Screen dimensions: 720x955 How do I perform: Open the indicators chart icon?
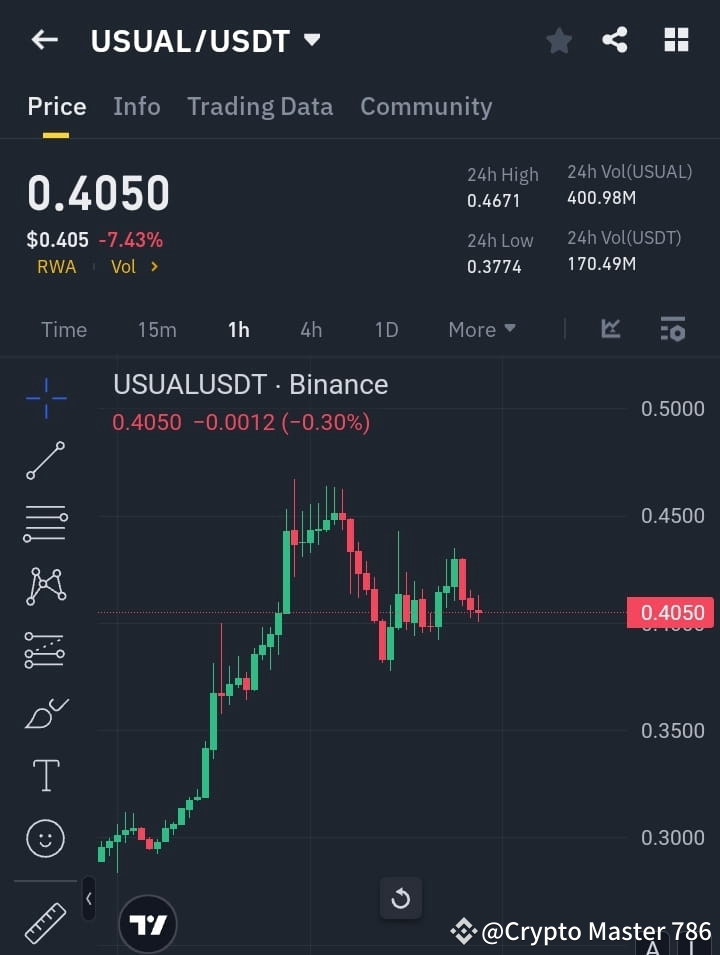tap(609, 329)
